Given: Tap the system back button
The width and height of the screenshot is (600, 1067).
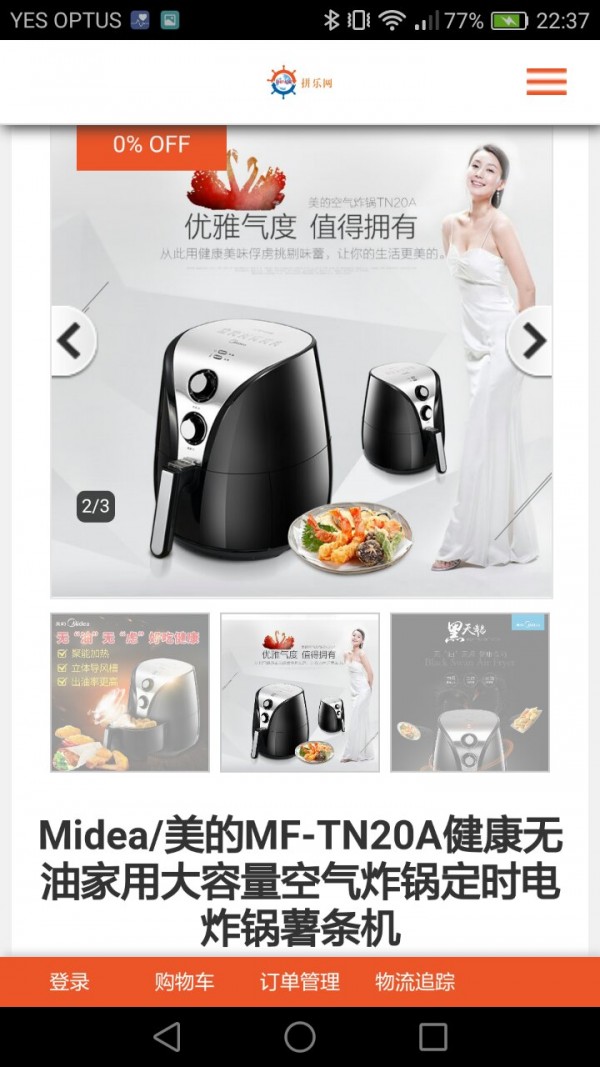Looking at the screenshot, I should [x=167, y=1037].
